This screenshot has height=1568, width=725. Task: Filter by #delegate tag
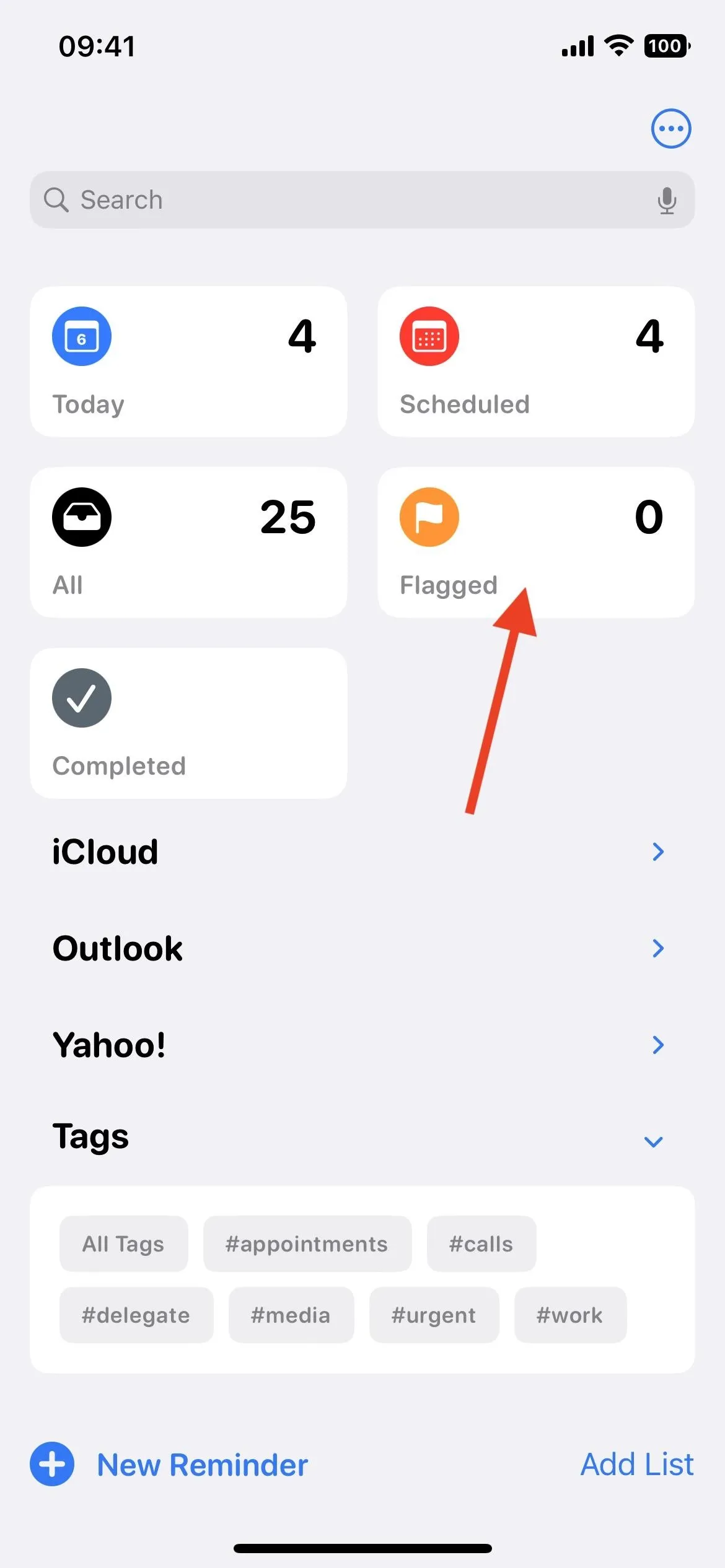point(136,1315)
